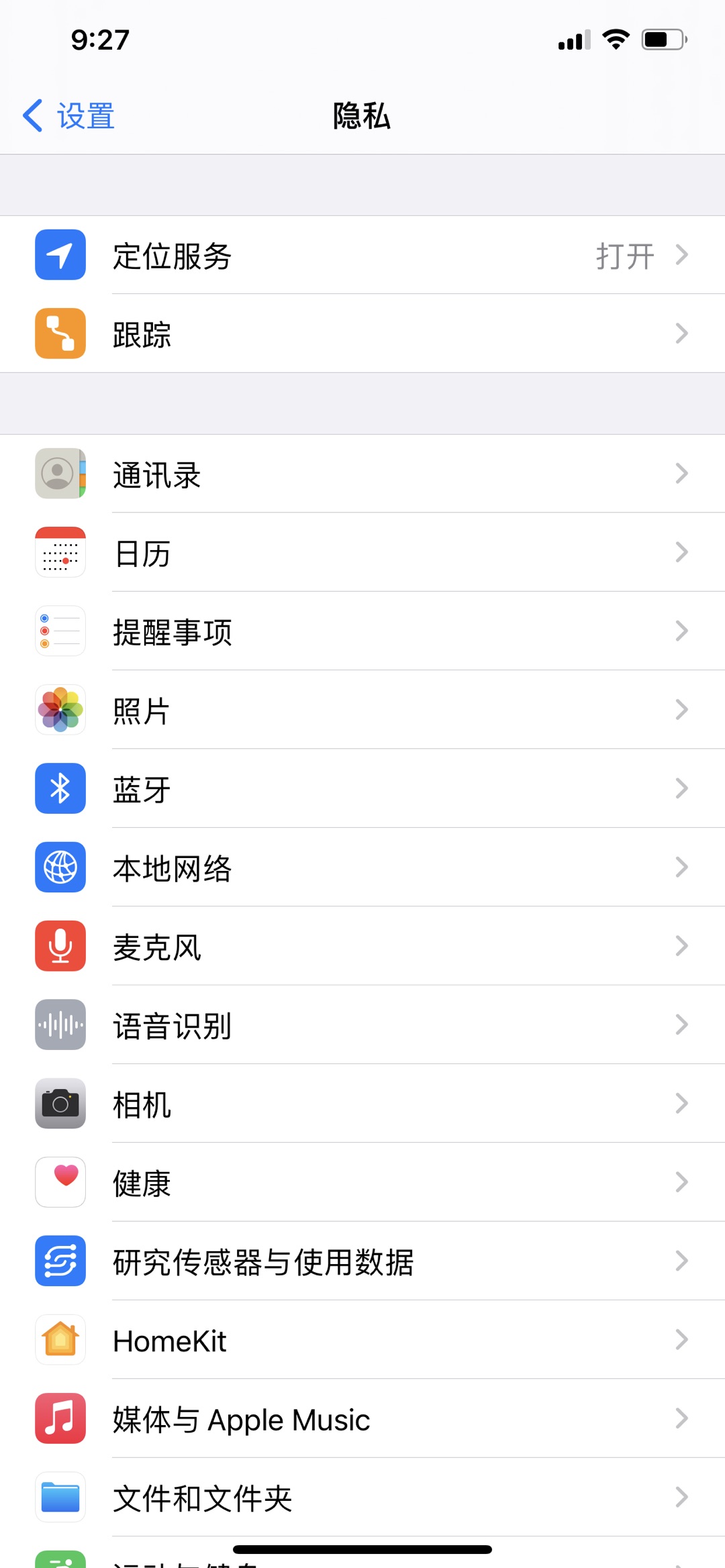
Task: Open 定位服务 settings
Action: click(362, 255)
